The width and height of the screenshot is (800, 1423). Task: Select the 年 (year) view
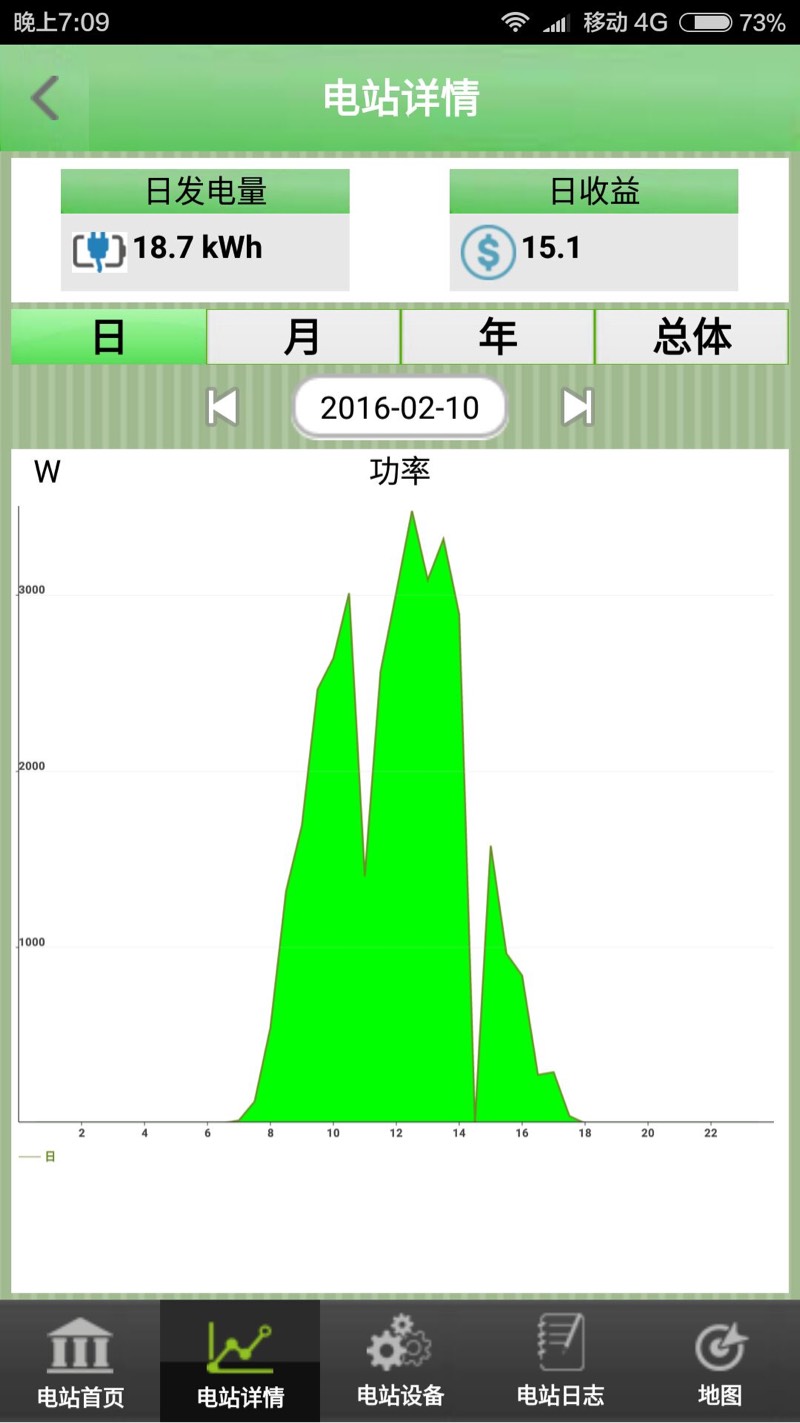[497, 337]
